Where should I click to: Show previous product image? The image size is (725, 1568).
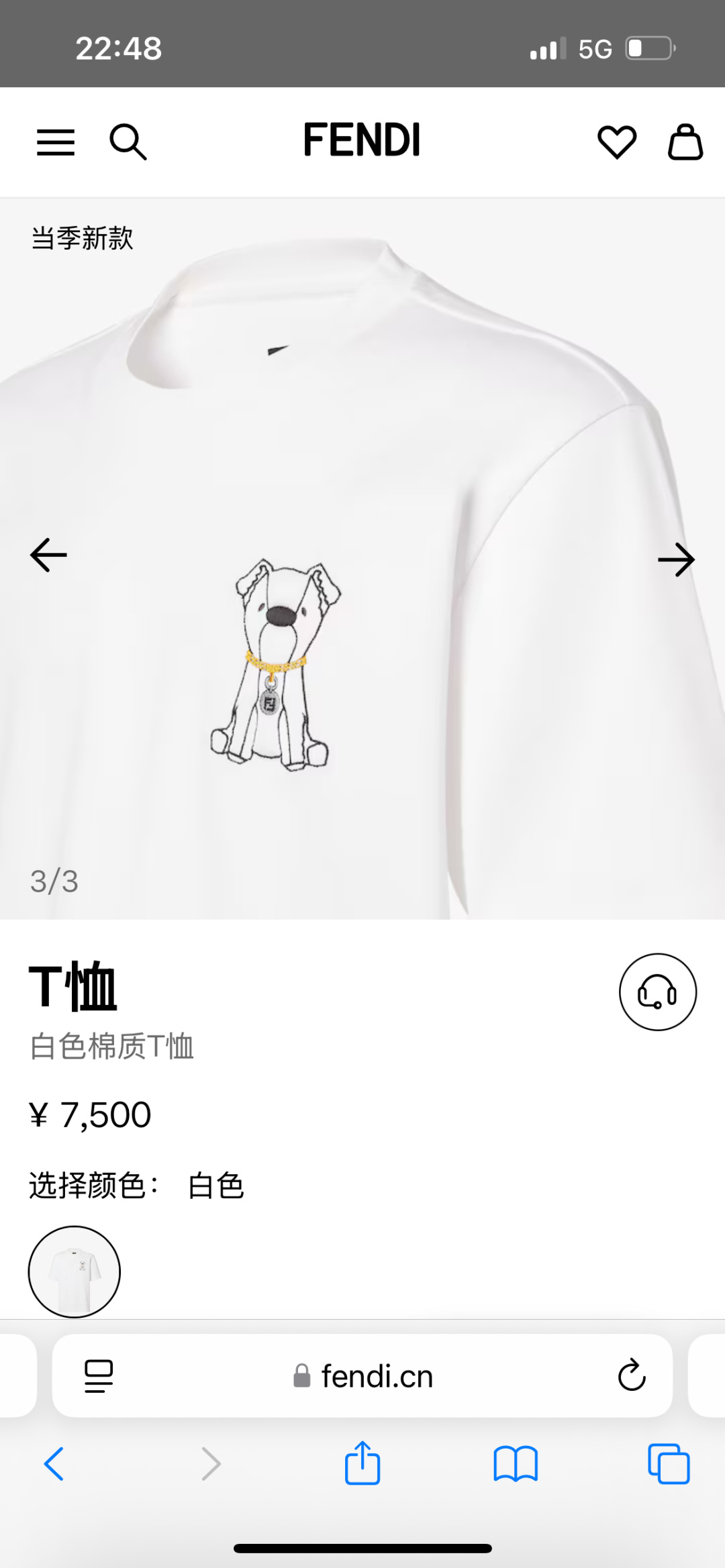[49, 555]
